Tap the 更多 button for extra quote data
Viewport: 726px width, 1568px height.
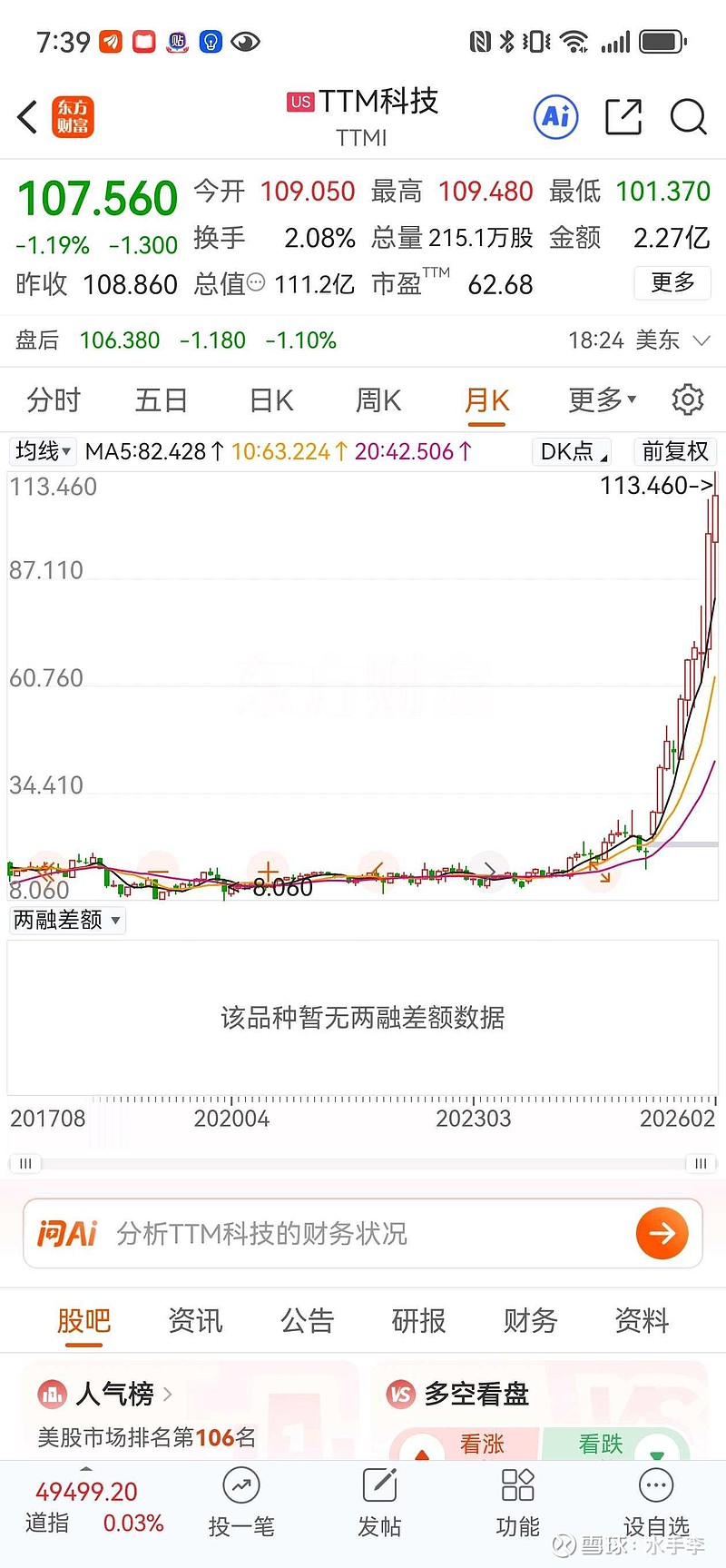pos(672,283)
